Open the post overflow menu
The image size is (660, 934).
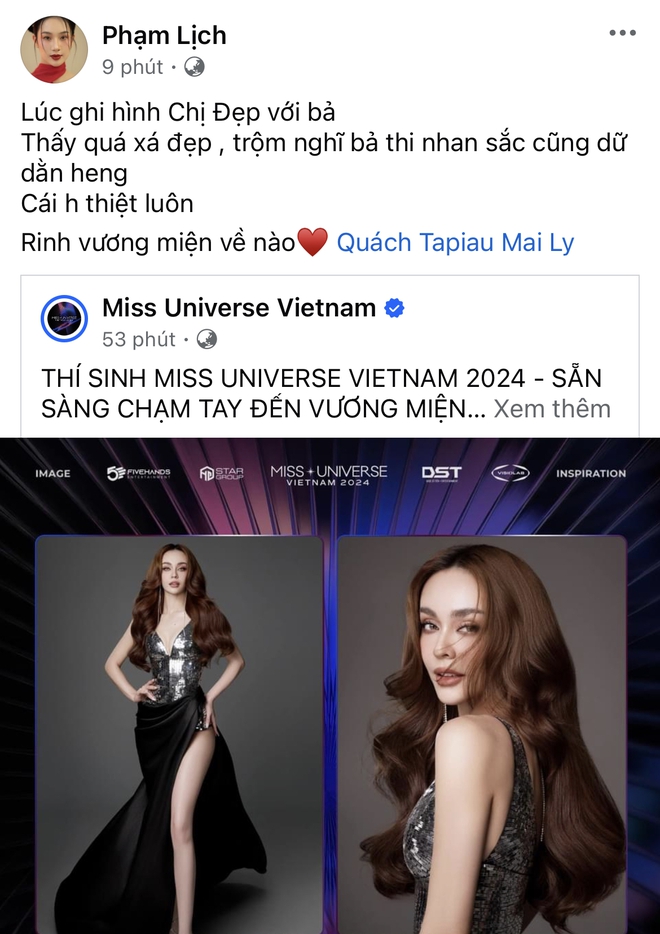(622, 33)
